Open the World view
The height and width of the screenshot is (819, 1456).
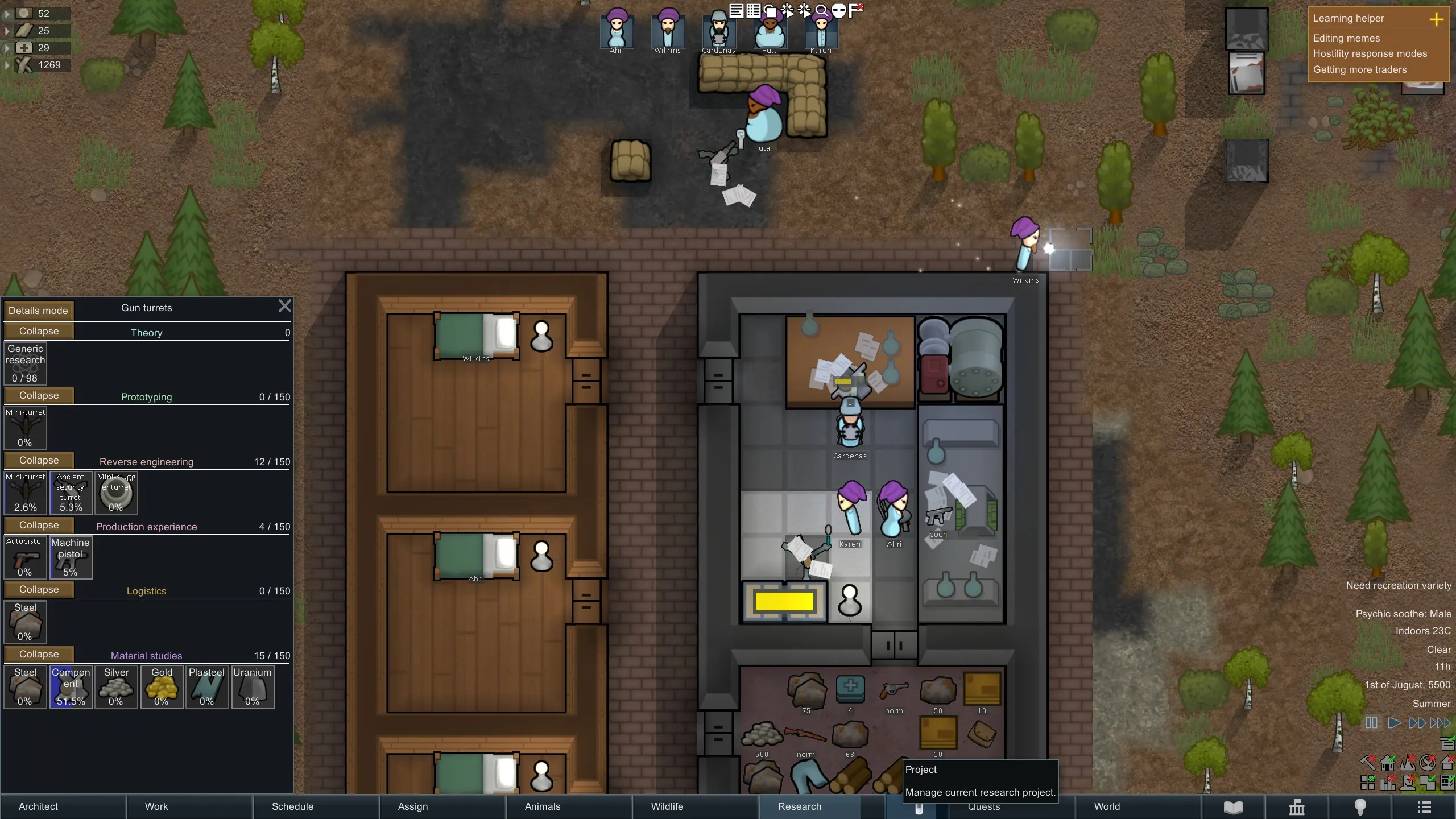click(1106, 806)
